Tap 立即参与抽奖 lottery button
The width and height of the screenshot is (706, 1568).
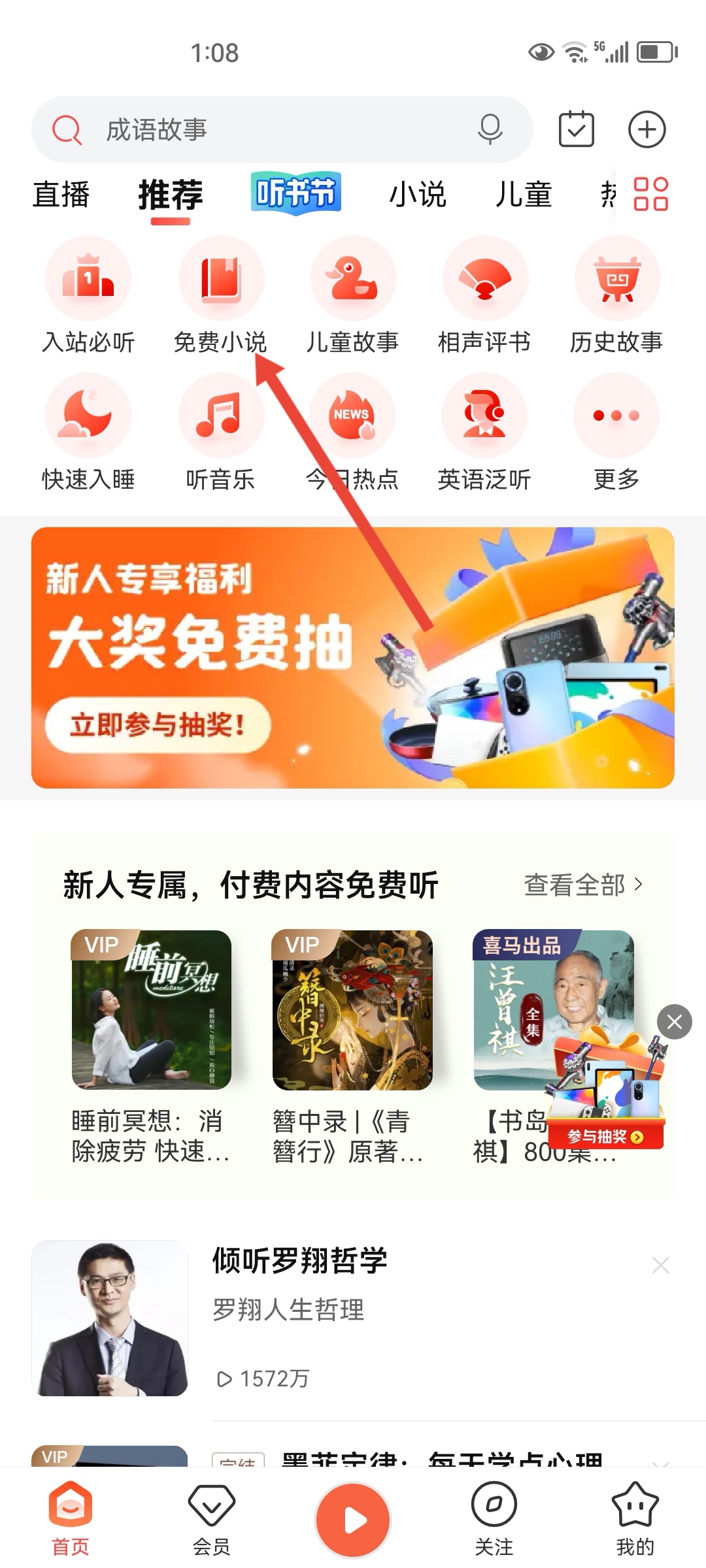159,722
